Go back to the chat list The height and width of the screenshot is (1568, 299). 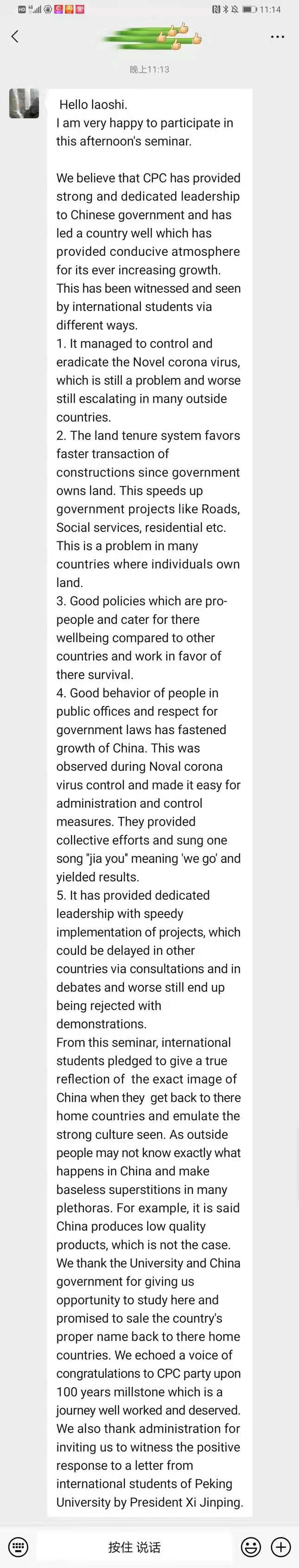(x=15, y=37)
